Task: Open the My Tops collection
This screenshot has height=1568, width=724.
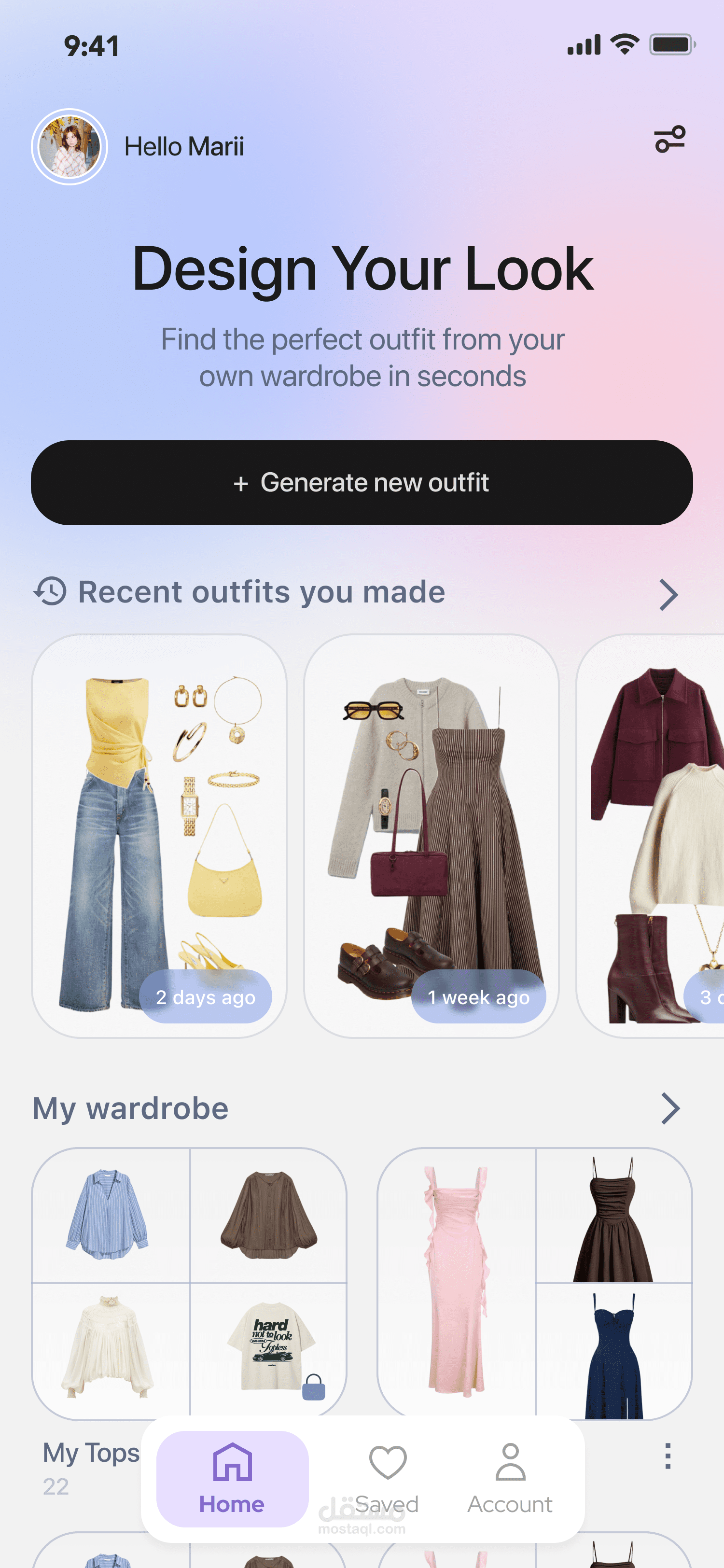Action: pyautogui.click(x=189, y=1283)
